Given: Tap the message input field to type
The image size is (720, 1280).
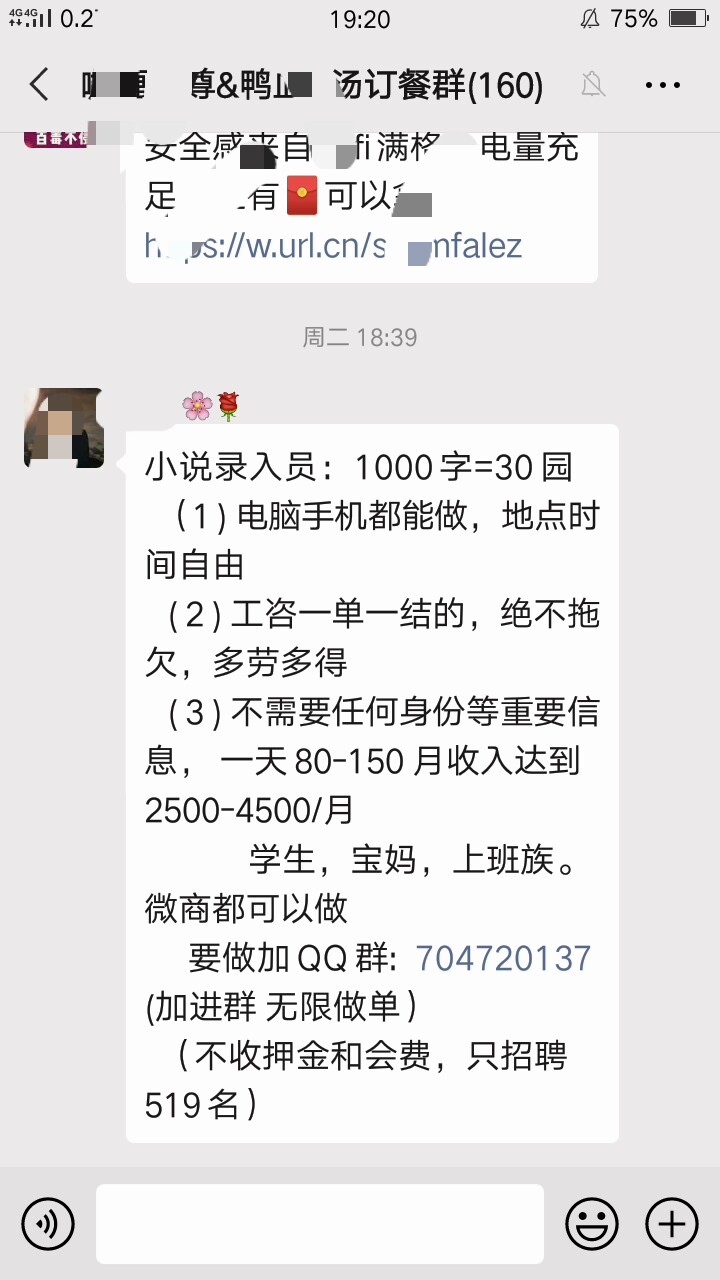Looking at the screenshot, I should pos(318,1222).
